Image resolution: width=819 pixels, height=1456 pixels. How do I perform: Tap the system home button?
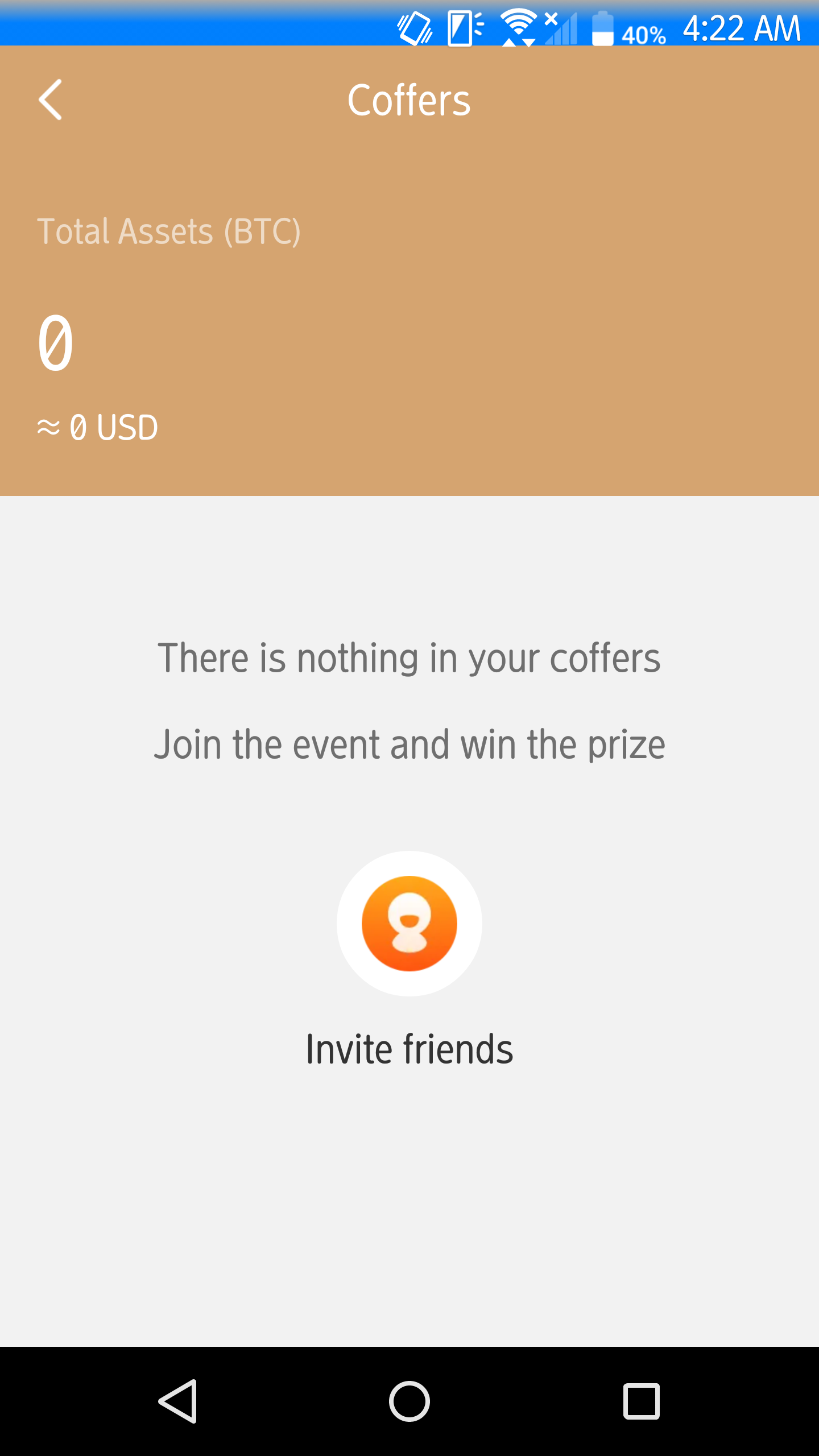tap(409, 1401)
